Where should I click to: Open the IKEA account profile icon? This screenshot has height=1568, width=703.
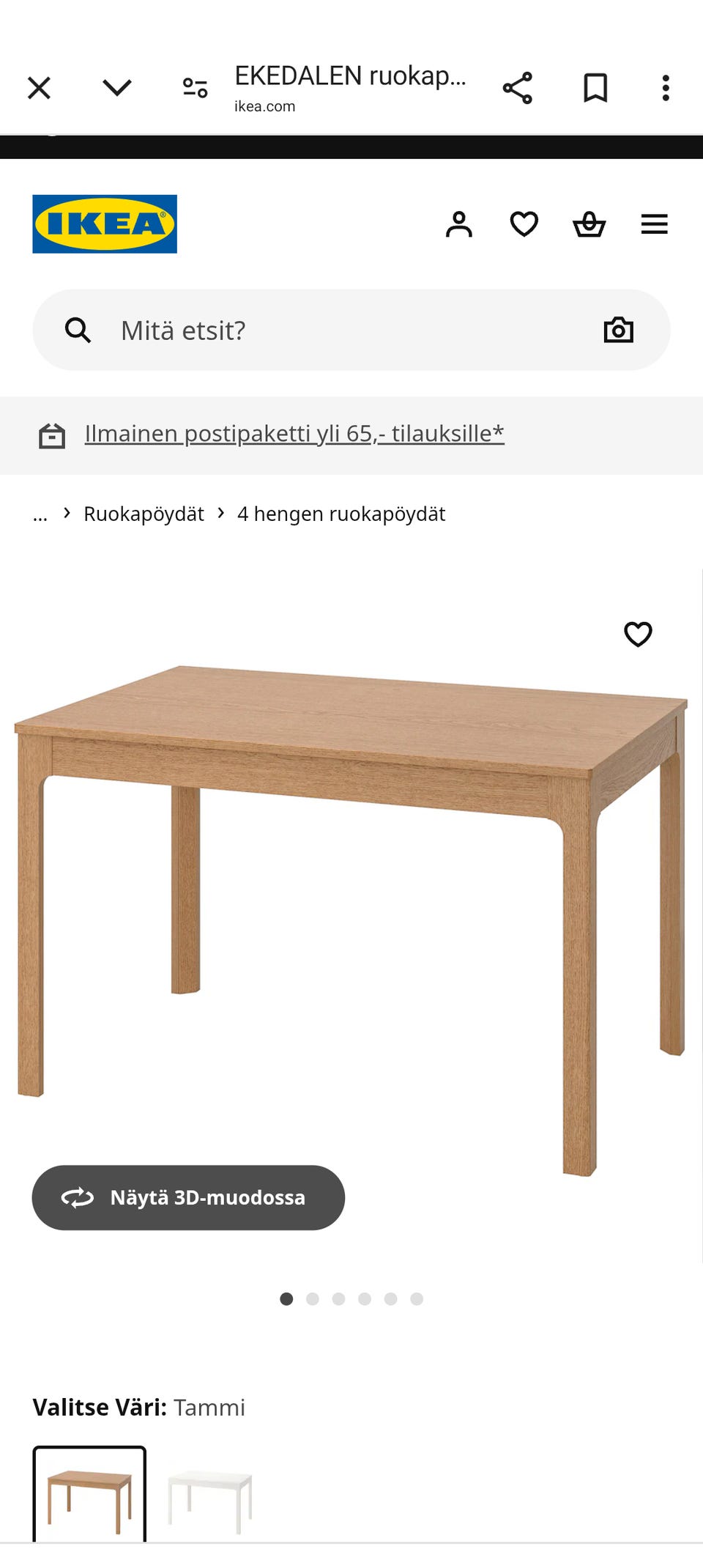[x=459, y=224]
